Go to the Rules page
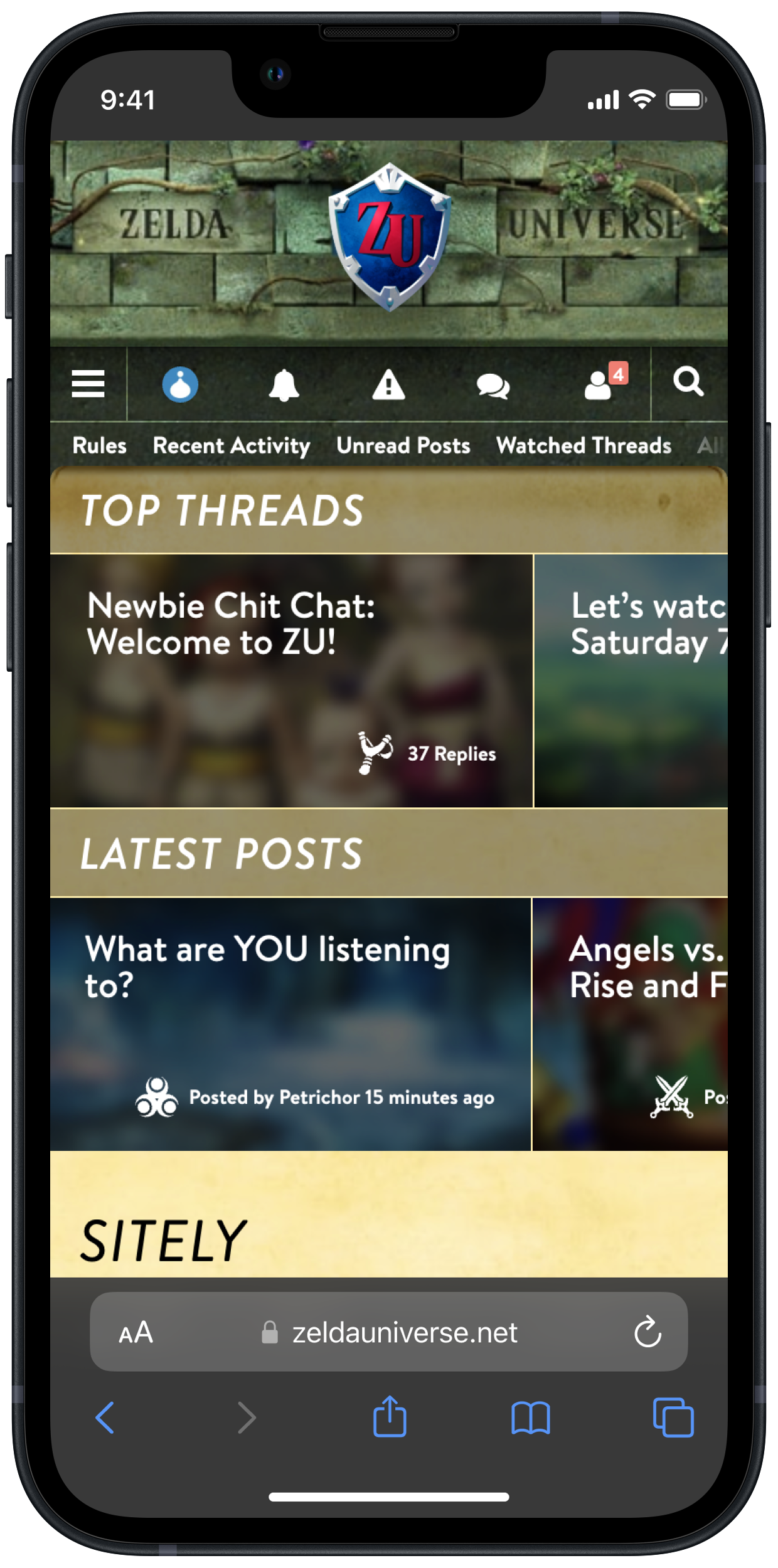This screenshot has width=778, height=1568. tap(100, 445)
